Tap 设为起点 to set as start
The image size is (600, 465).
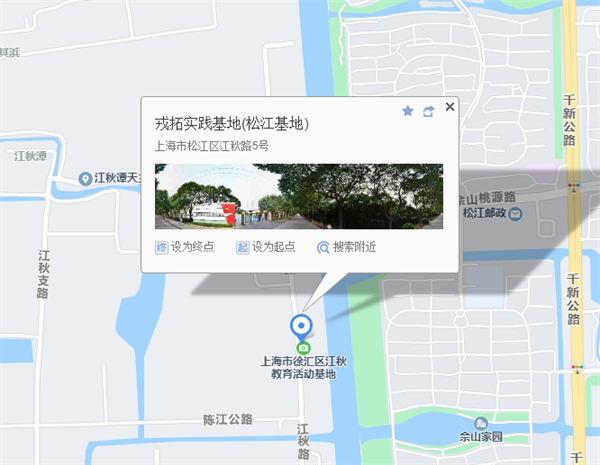pyautogui.click(x=266, y=247)
